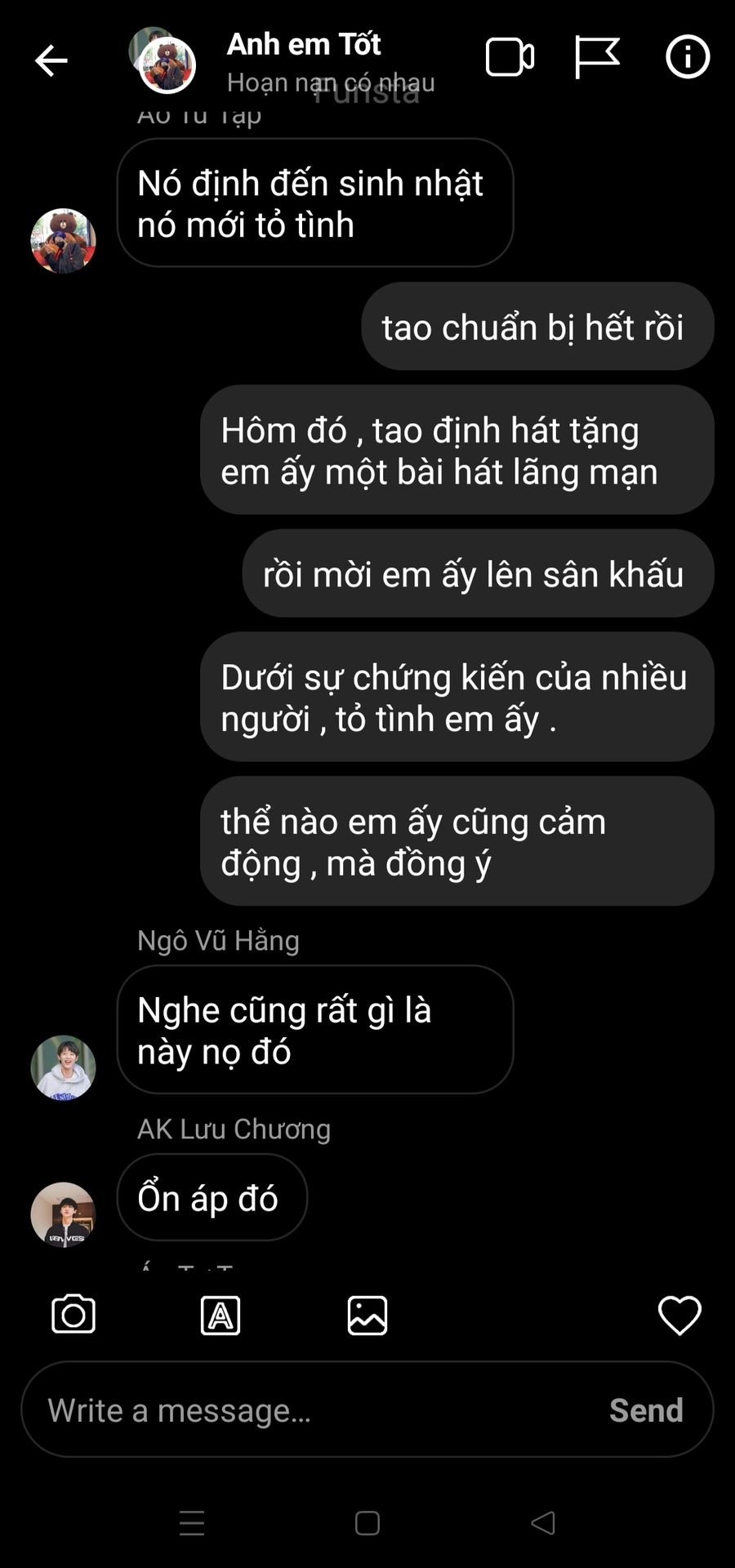Pick an image from the gallery
The width and height of the screenshot is (735, 1568).
367,1316
